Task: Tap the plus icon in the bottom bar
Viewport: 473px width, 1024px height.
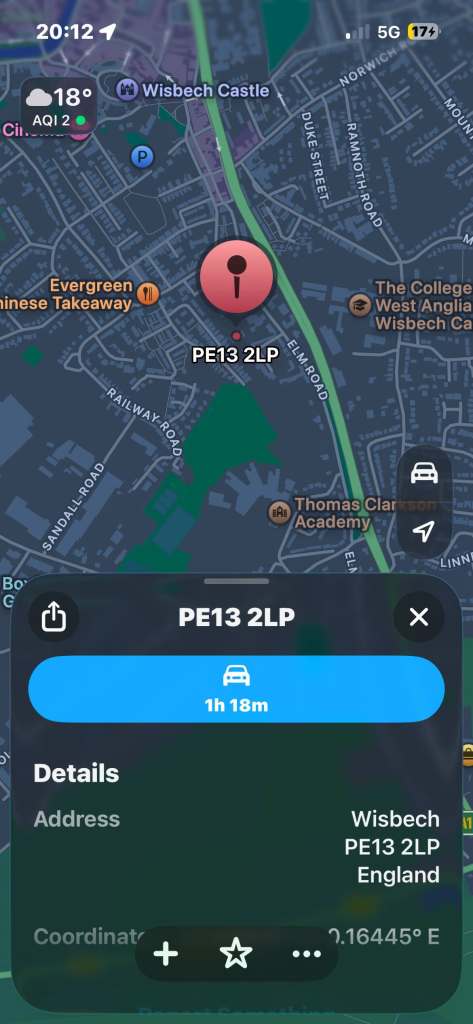Action: [166, 954]
